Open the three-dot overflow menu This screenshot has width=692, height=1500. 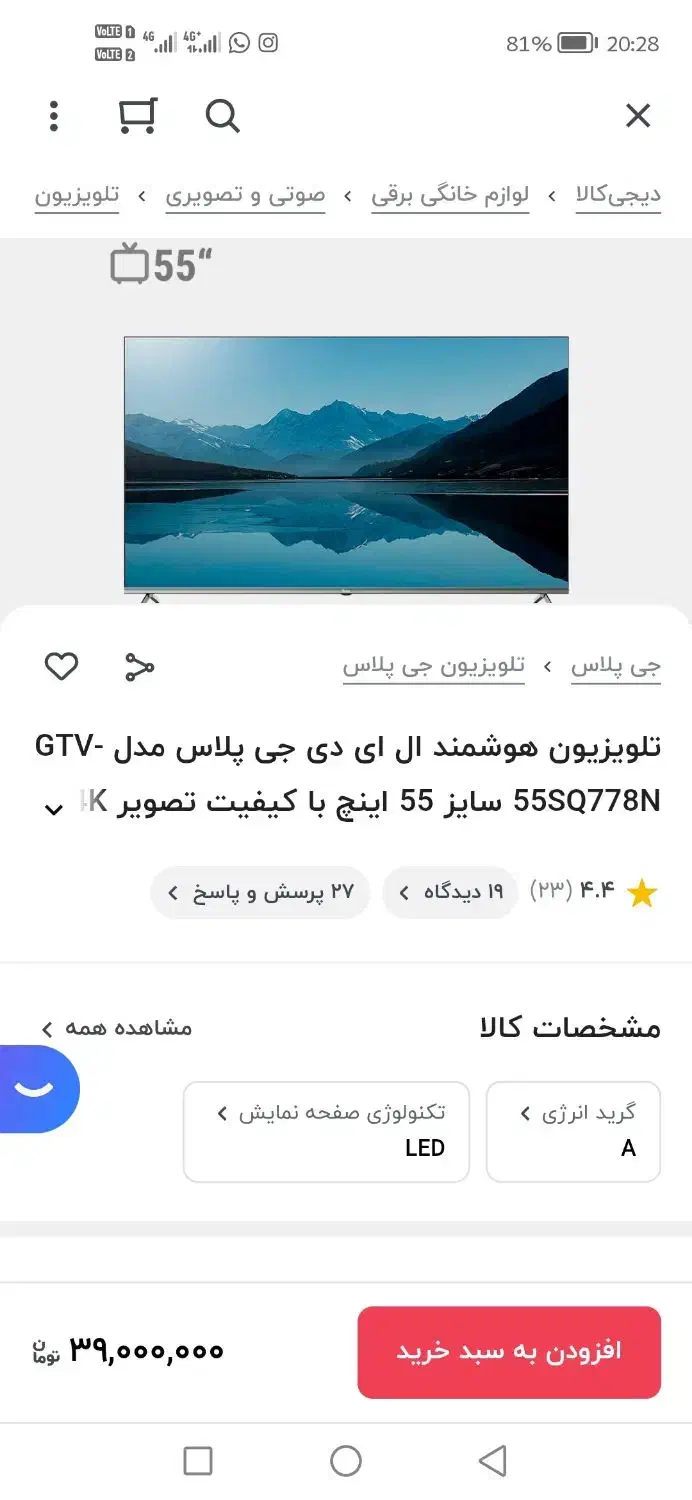[x=54, y=117]
